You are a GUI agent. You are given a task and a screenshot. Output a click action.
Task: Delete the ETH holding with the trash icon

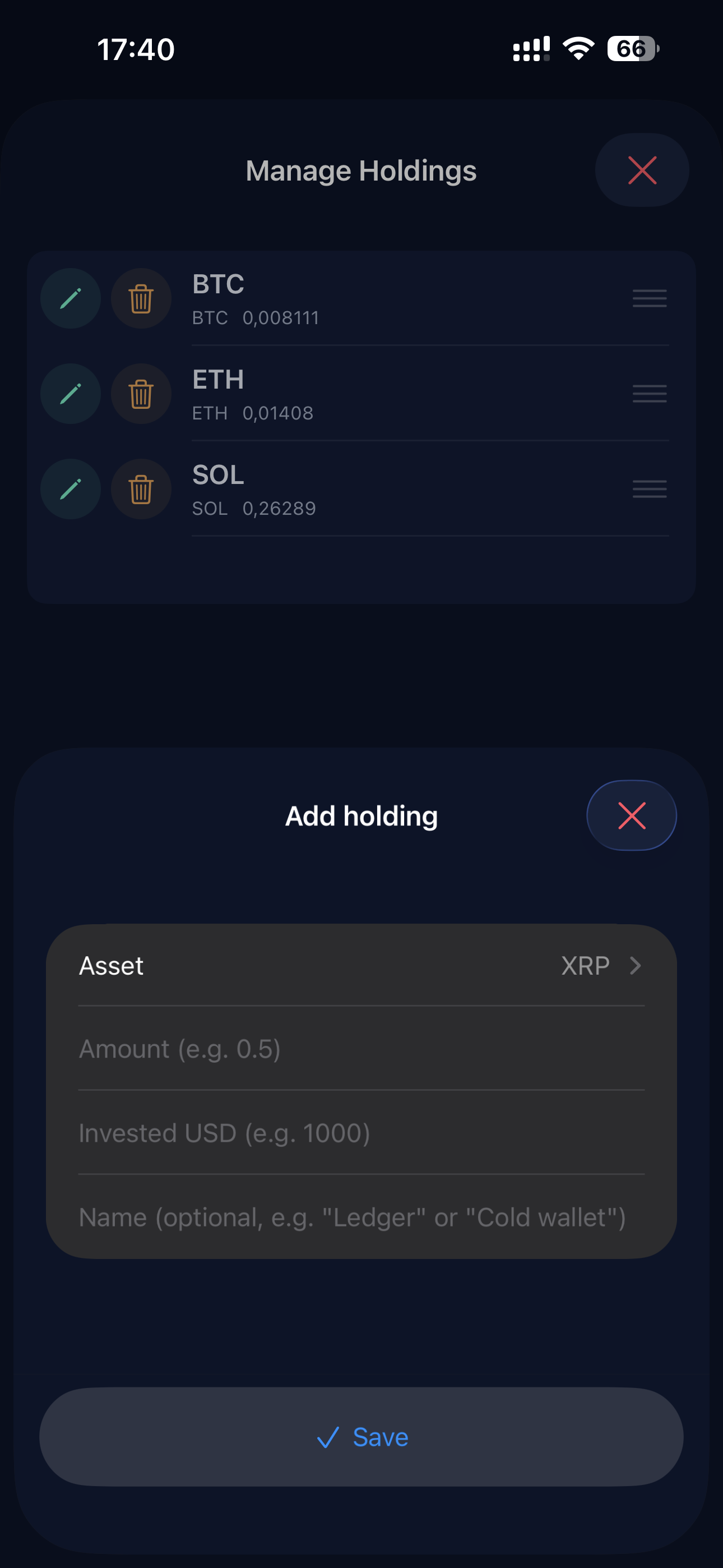tap(141, 394)
